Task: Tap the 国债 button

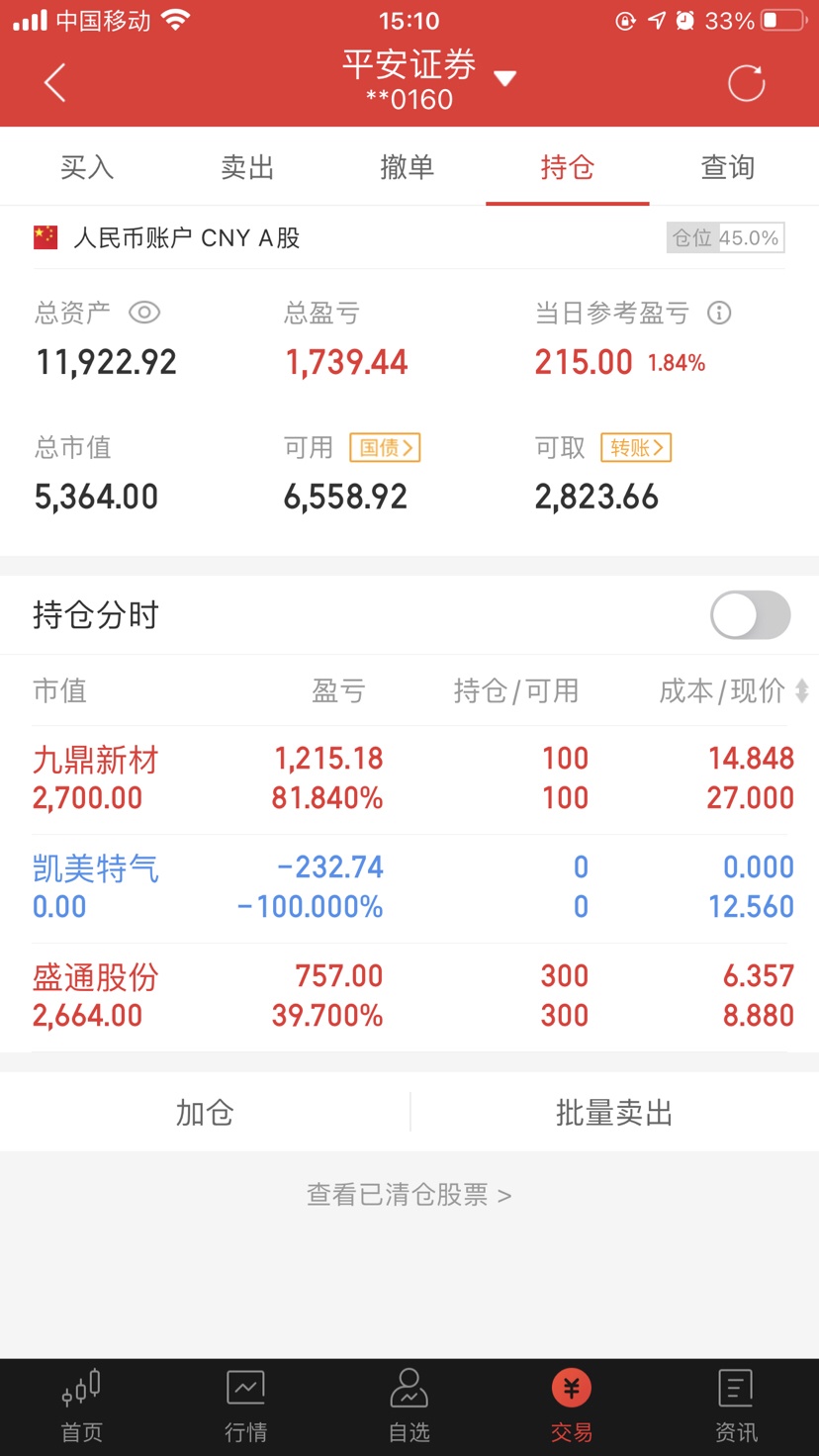Action: tap(385, 447)
